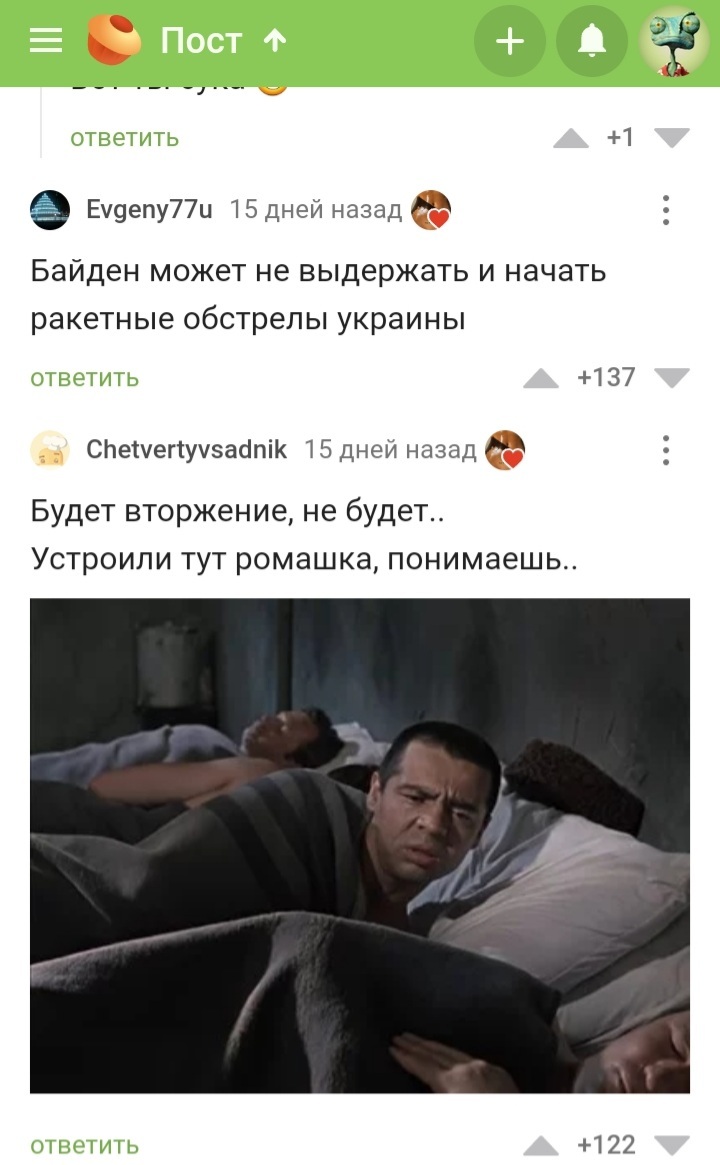Image resolution: width=720 pixels, height=1165 pixels.
Task: Upvote the top comment with +1
Action: [x=571, y=138]
